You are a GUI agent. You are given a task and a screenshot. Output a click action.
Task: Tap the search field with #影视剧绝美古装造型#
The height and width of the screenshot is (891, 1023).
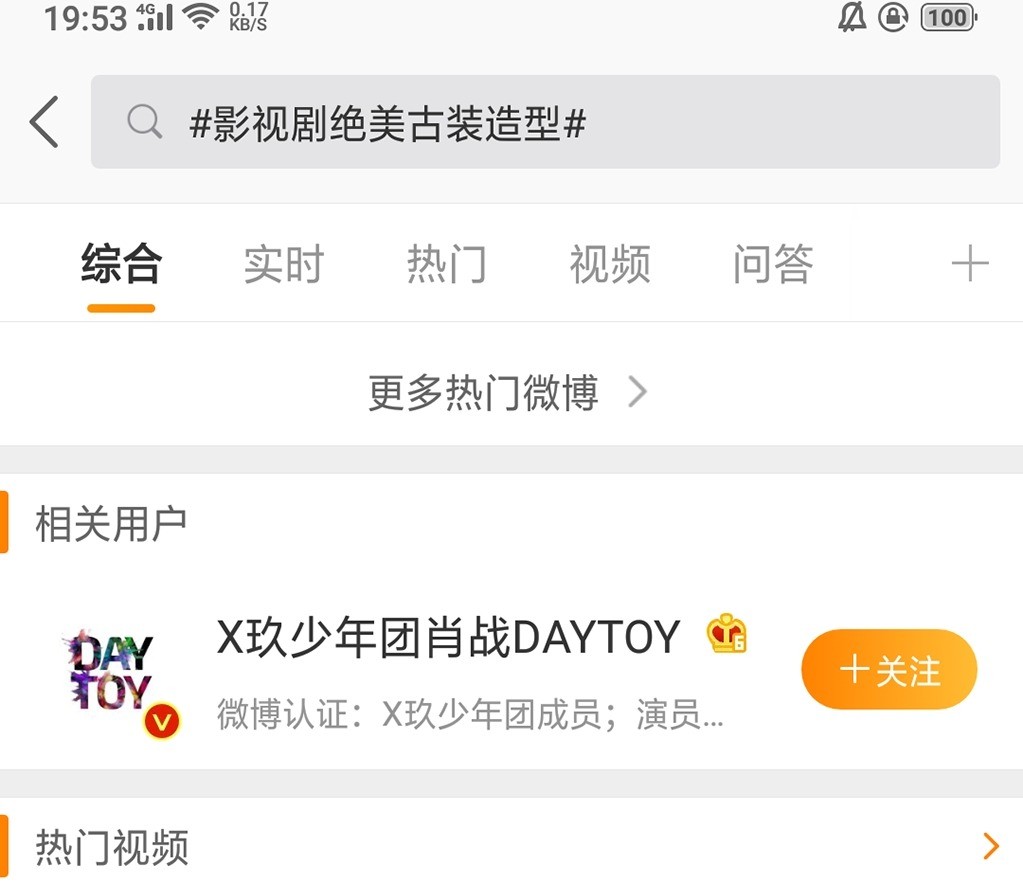point(545,122)
